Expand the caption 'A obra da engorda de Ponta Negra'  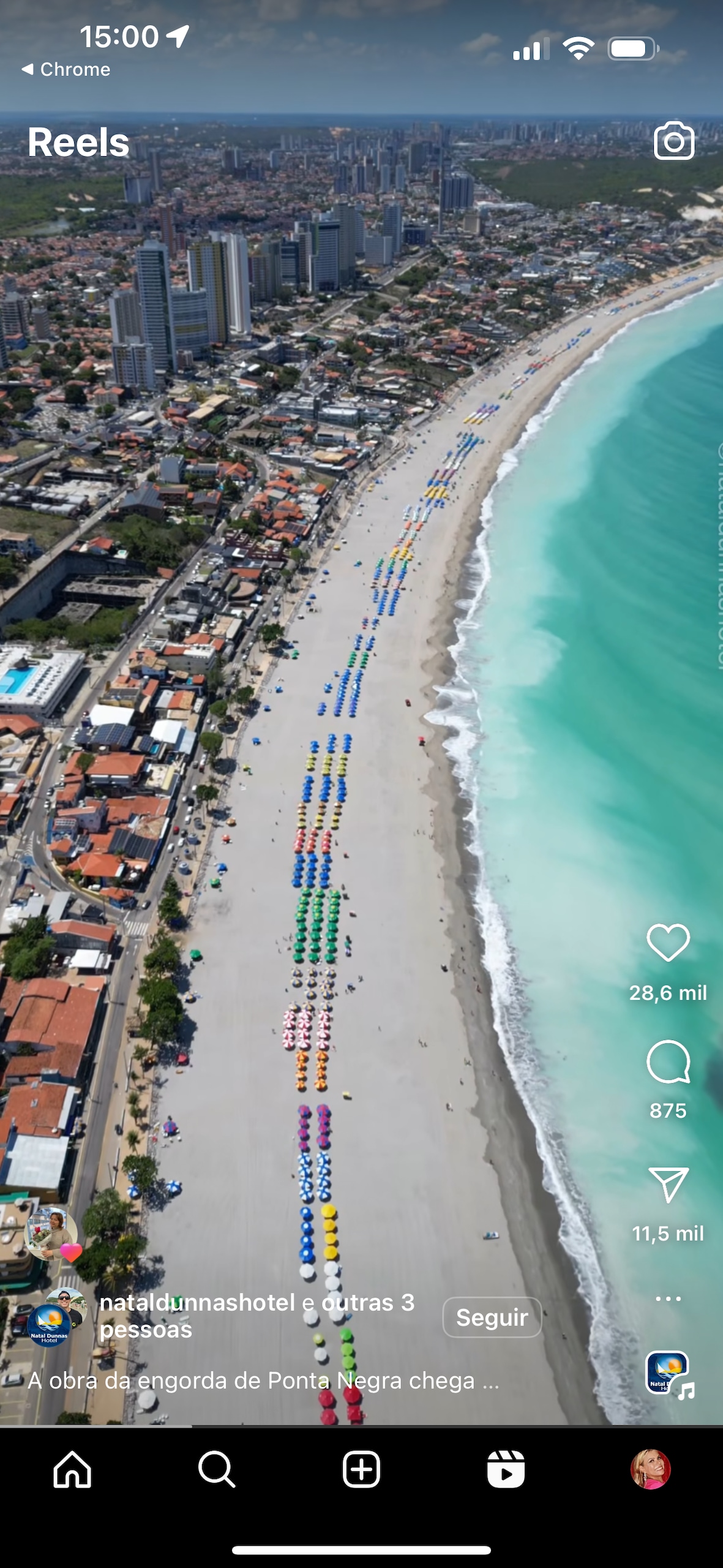(x=263, y=1381)
